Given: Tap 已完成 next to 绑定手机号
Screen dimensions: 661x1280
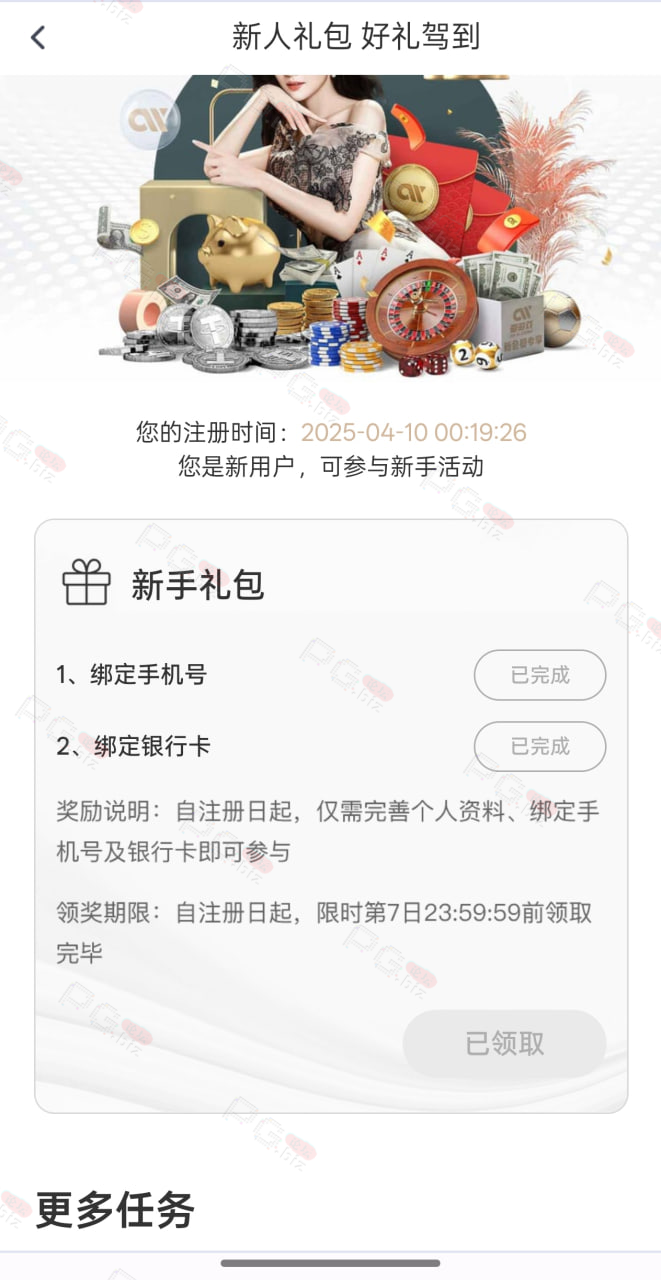Looking at the screenshot, I should [540, 675].
